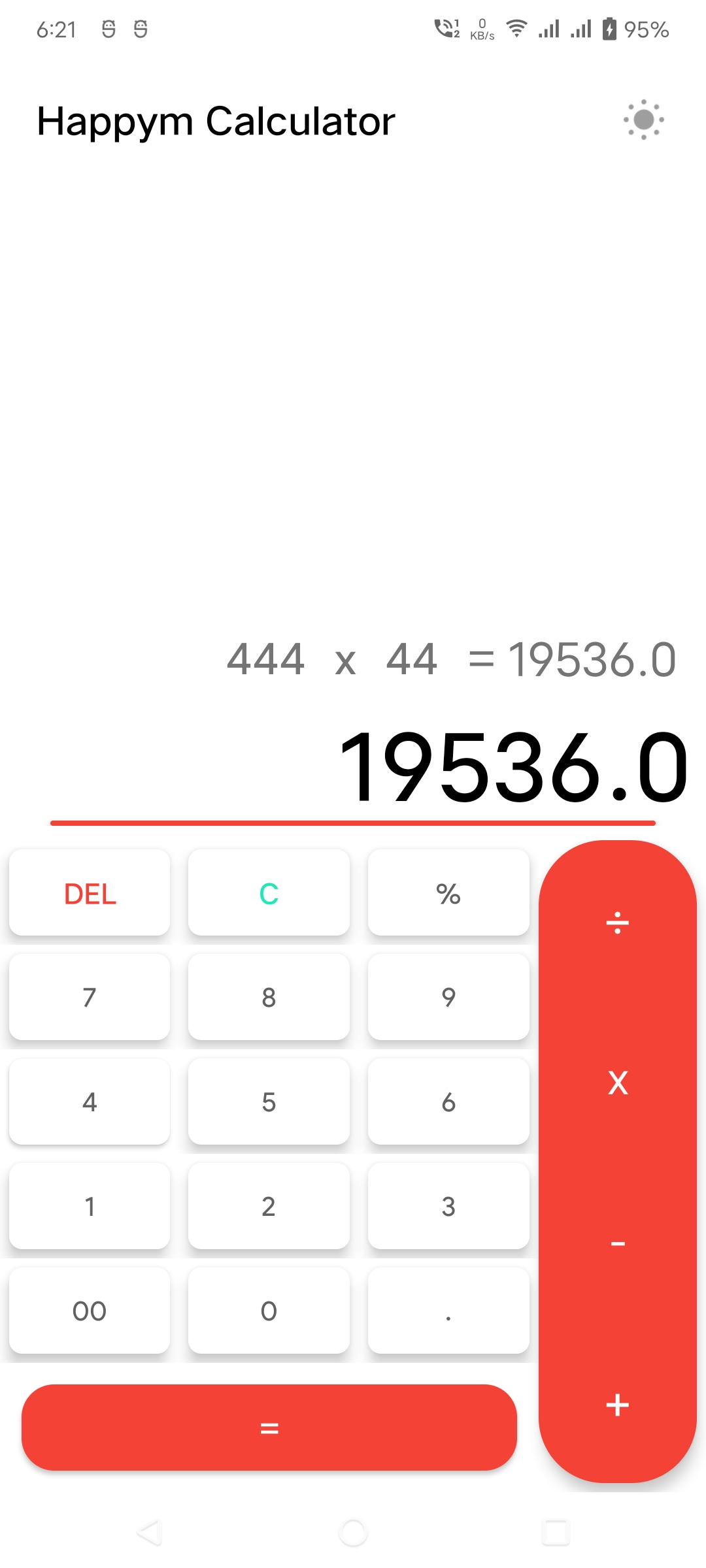Image resolution: width=706 pixels, height=1568 pixels.
Task: Enter digit 3
Action: coord(448,1206)
